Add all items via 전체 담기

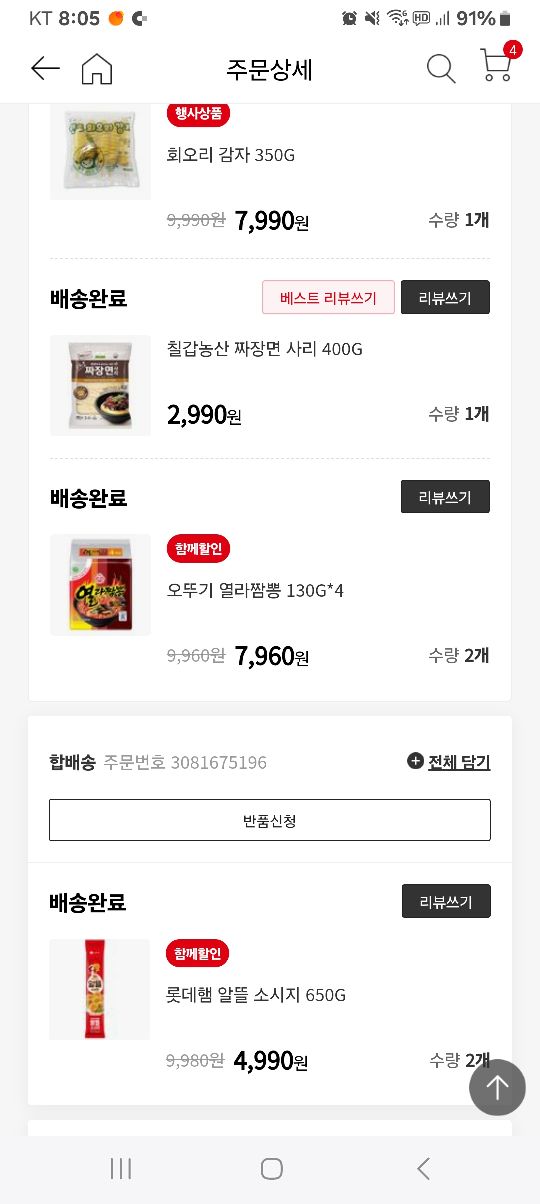tap(449, 762)
